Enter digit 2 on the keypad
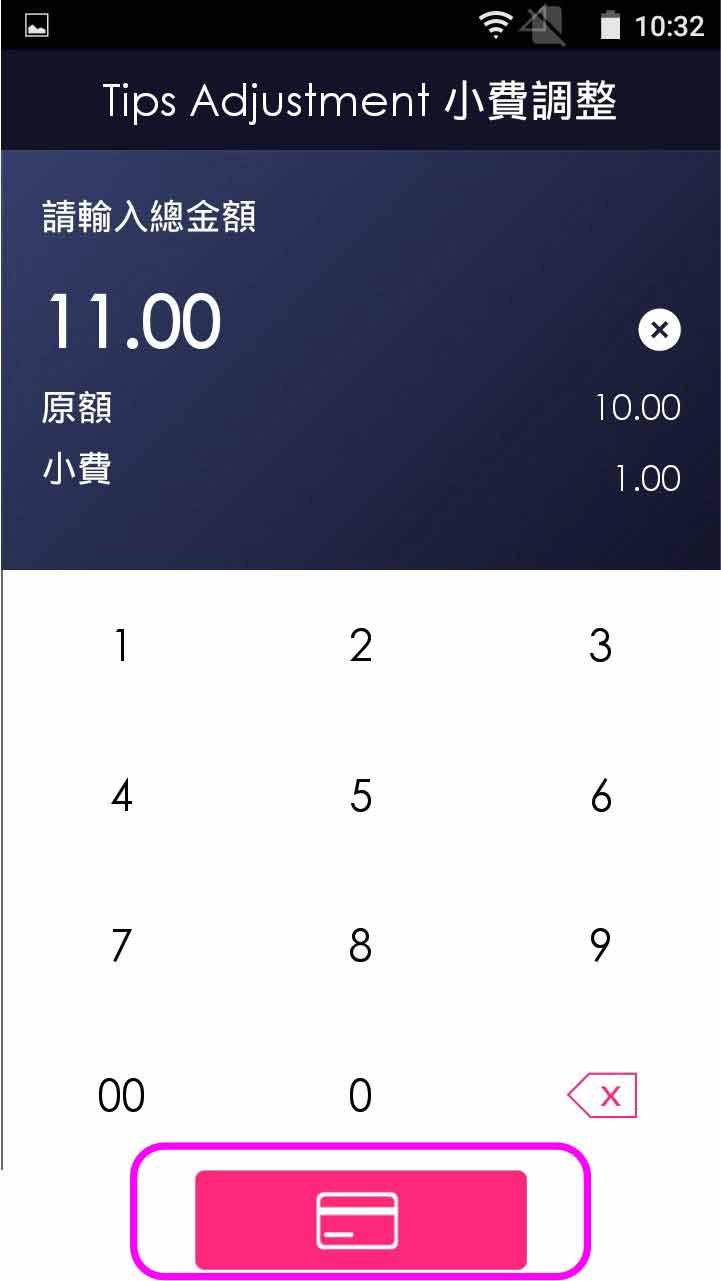 [361, 646]
